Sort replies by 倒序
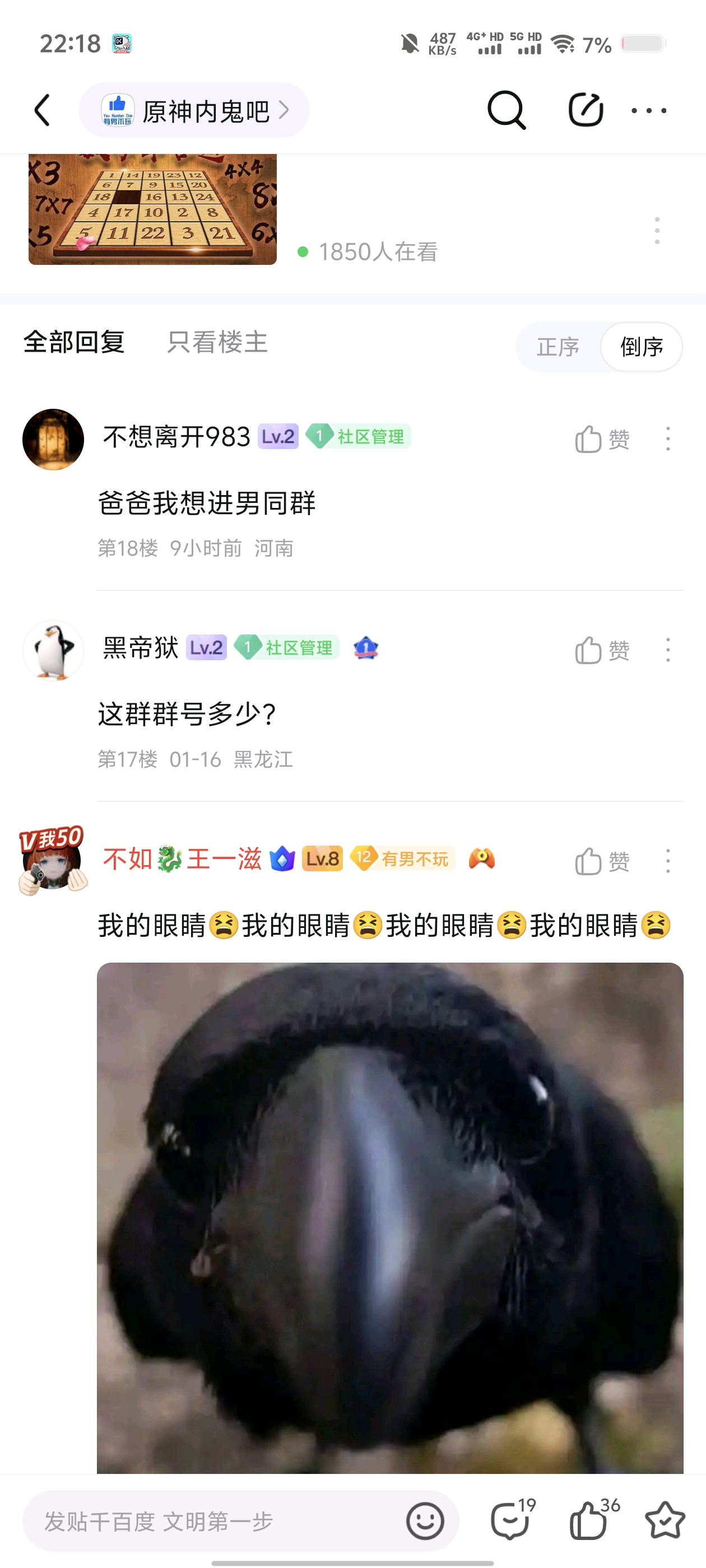 pyautogui.click(x=641, y=346)
